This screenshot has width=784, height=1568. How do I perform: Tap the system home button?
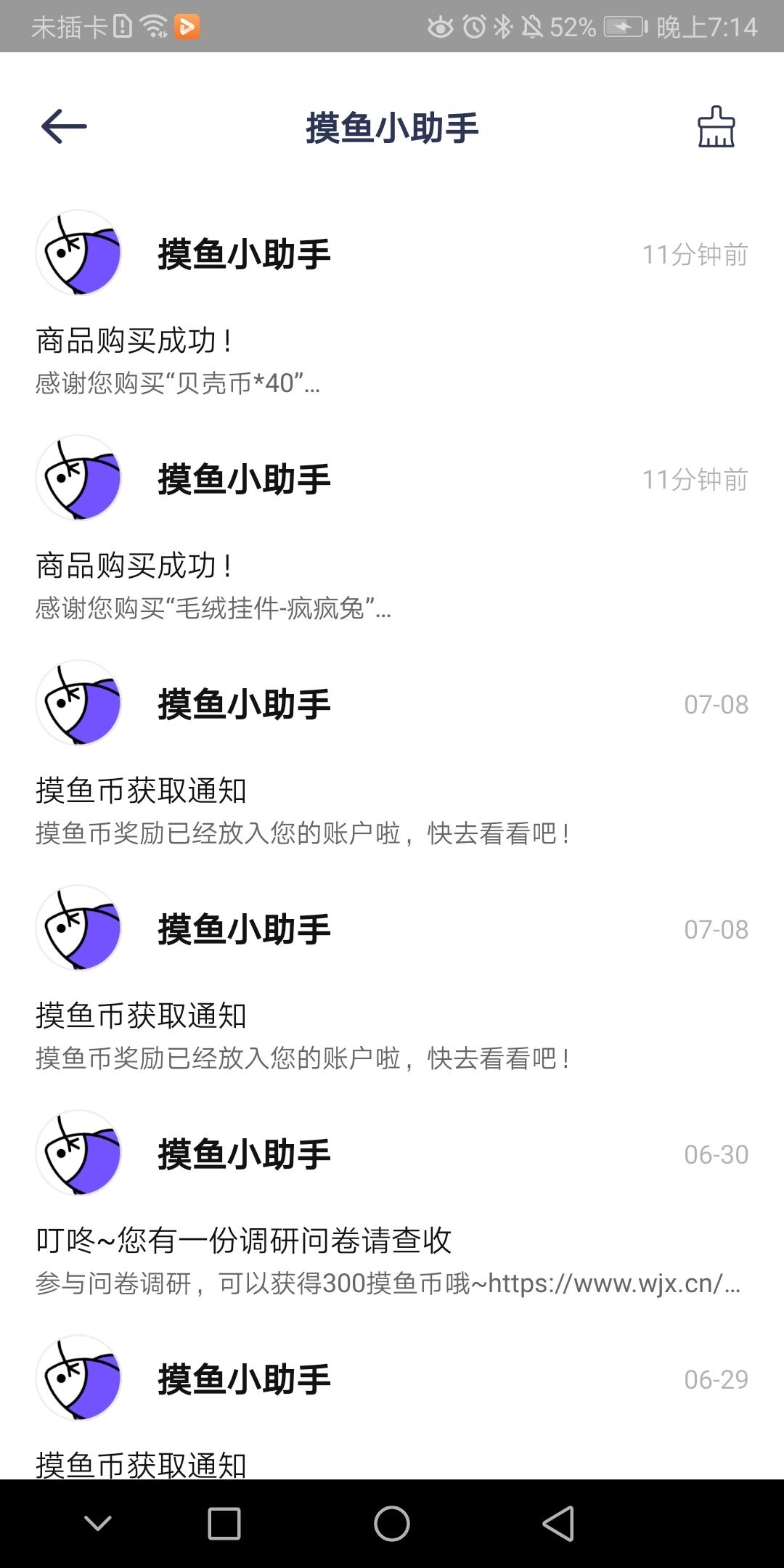pyautogui.click(x=392, y=1523)
